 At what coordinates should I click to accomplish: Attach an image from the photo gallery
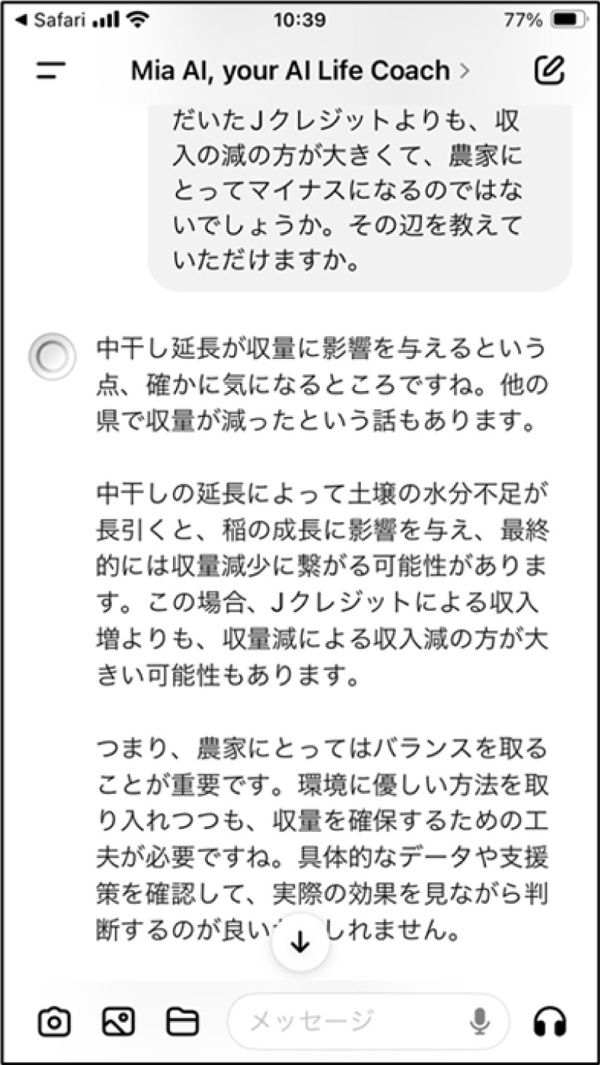point(118,1021)
